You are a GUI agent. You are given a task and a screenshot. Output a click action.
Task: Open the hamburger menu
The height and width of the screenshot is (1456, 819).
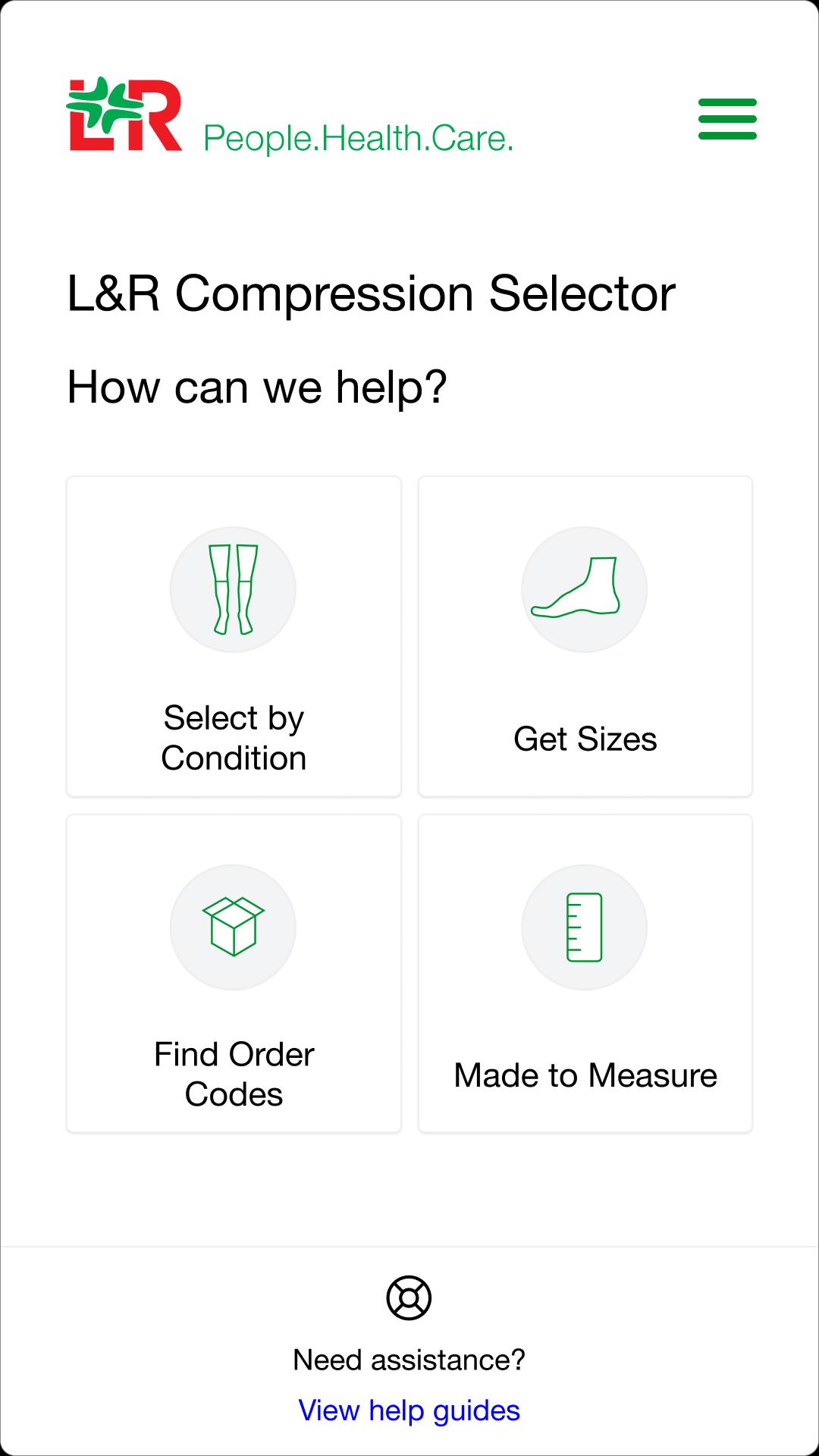tap(727, 119)
